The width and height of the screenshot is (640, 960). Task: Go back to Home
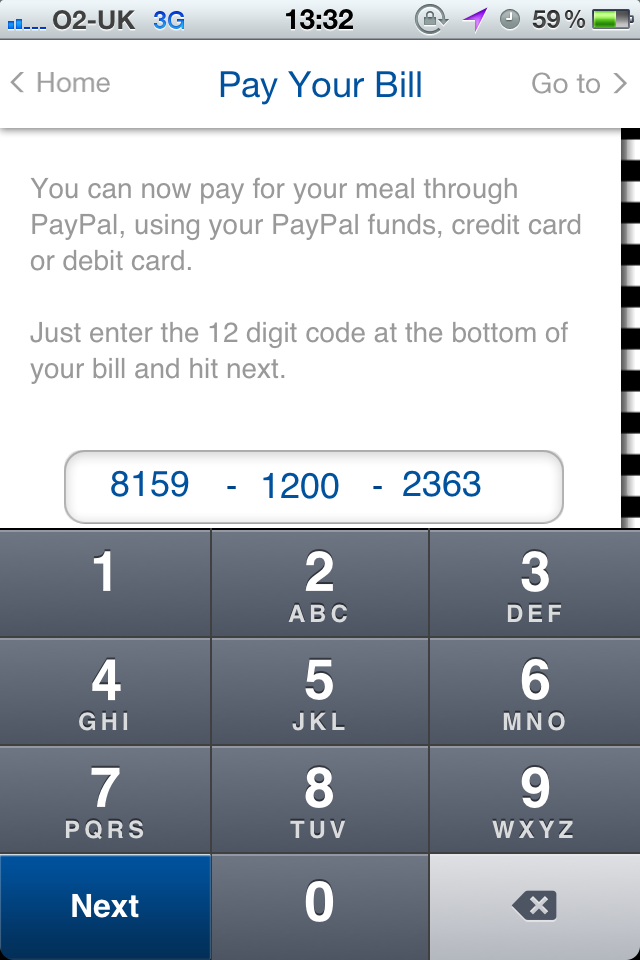pyautogui.click(x=60, y=84)
